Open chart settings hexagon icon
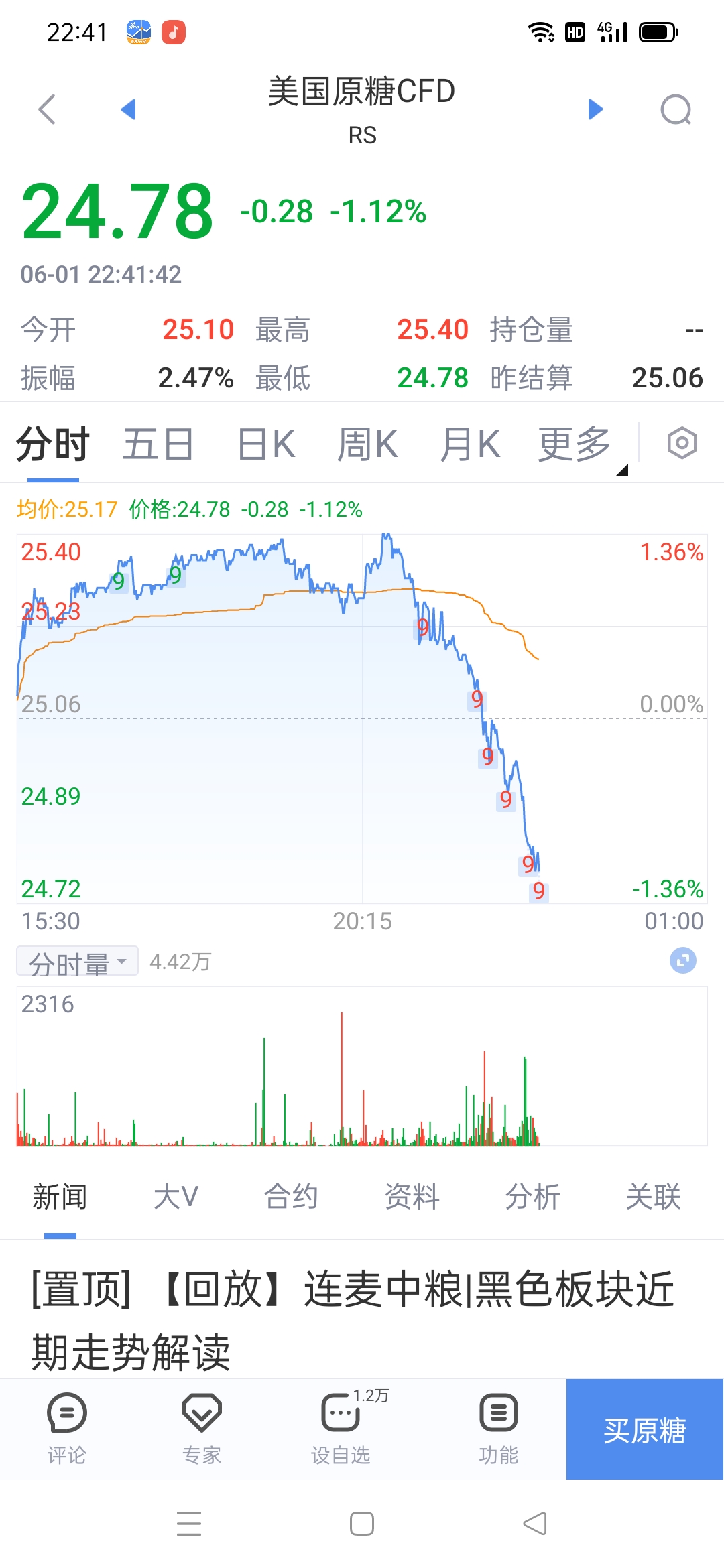Screen dimensions: 724x1568 pyautogui.click(x=682, y=443)
